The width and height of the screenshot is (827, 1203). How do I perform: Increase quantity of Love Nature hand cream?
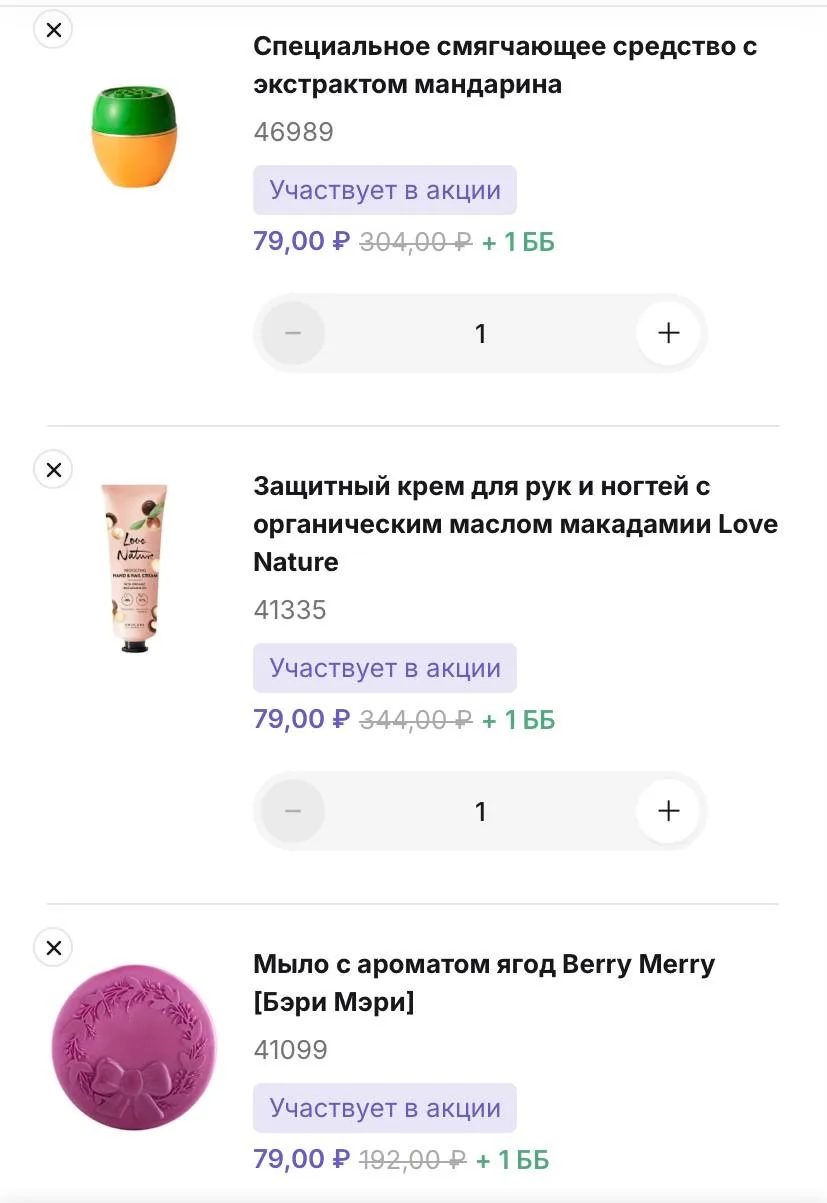point(668,811)
